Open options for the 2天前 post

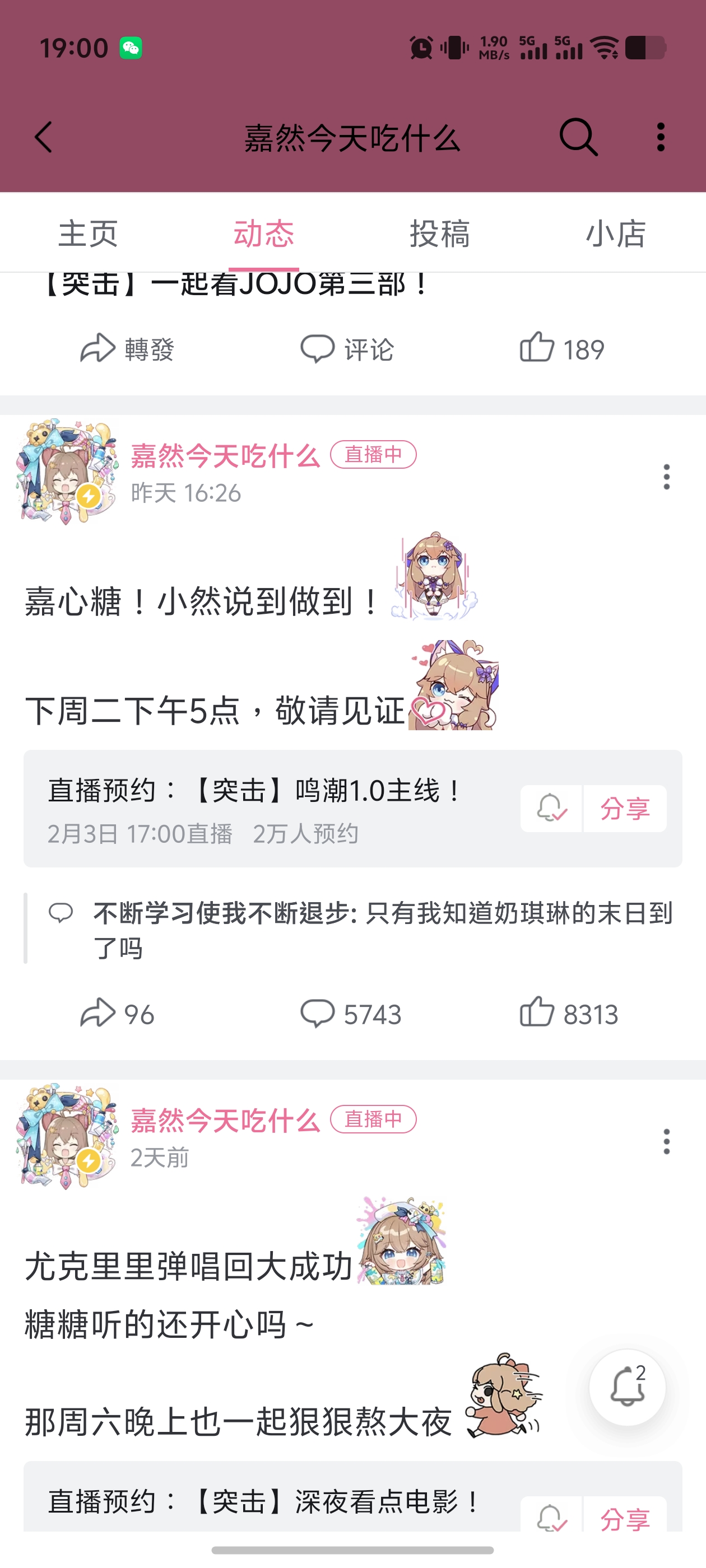[666, 1141]
